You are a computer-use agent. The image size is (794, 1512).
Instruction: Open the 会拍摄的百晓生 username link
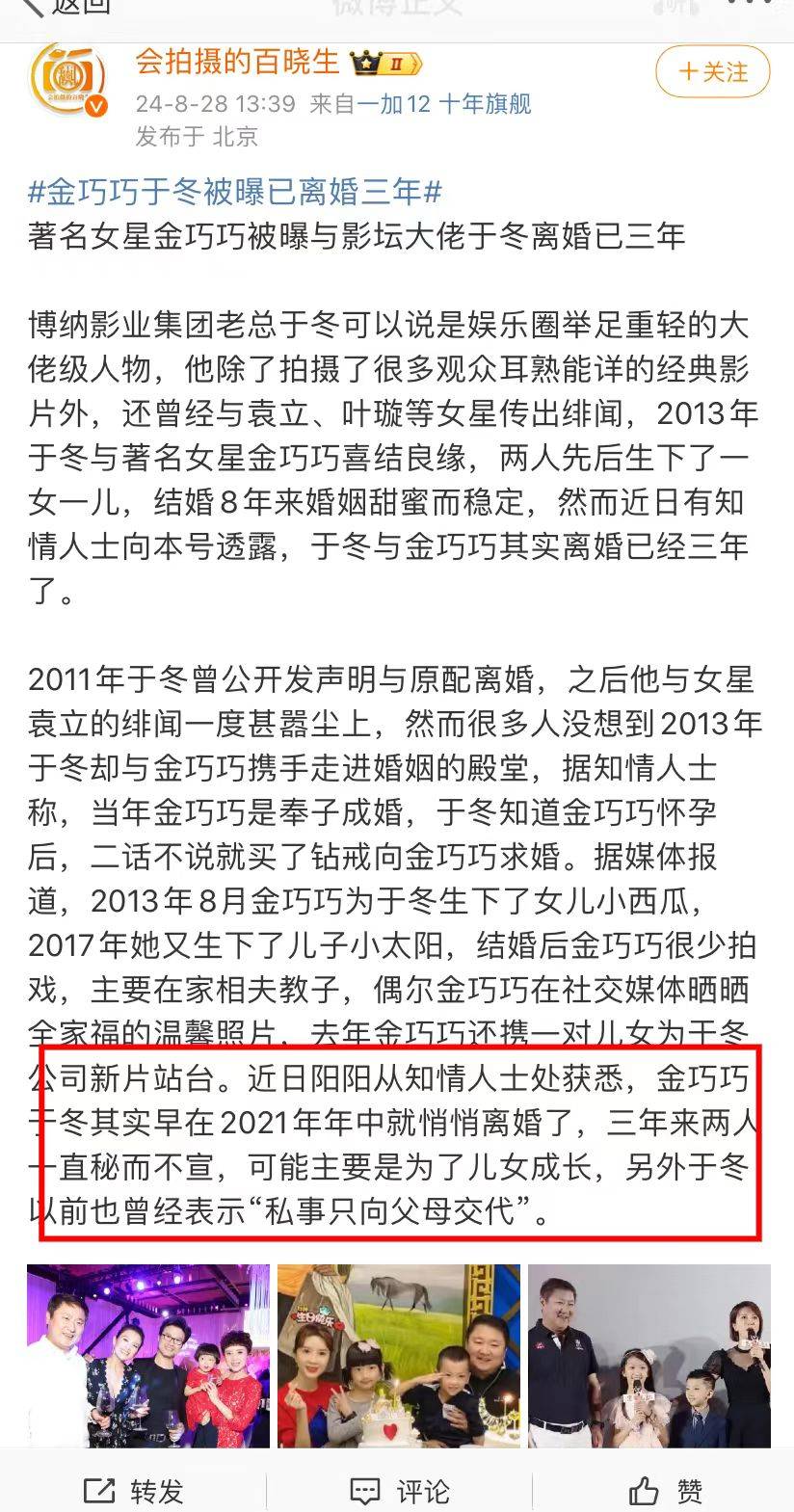point(237,63)
